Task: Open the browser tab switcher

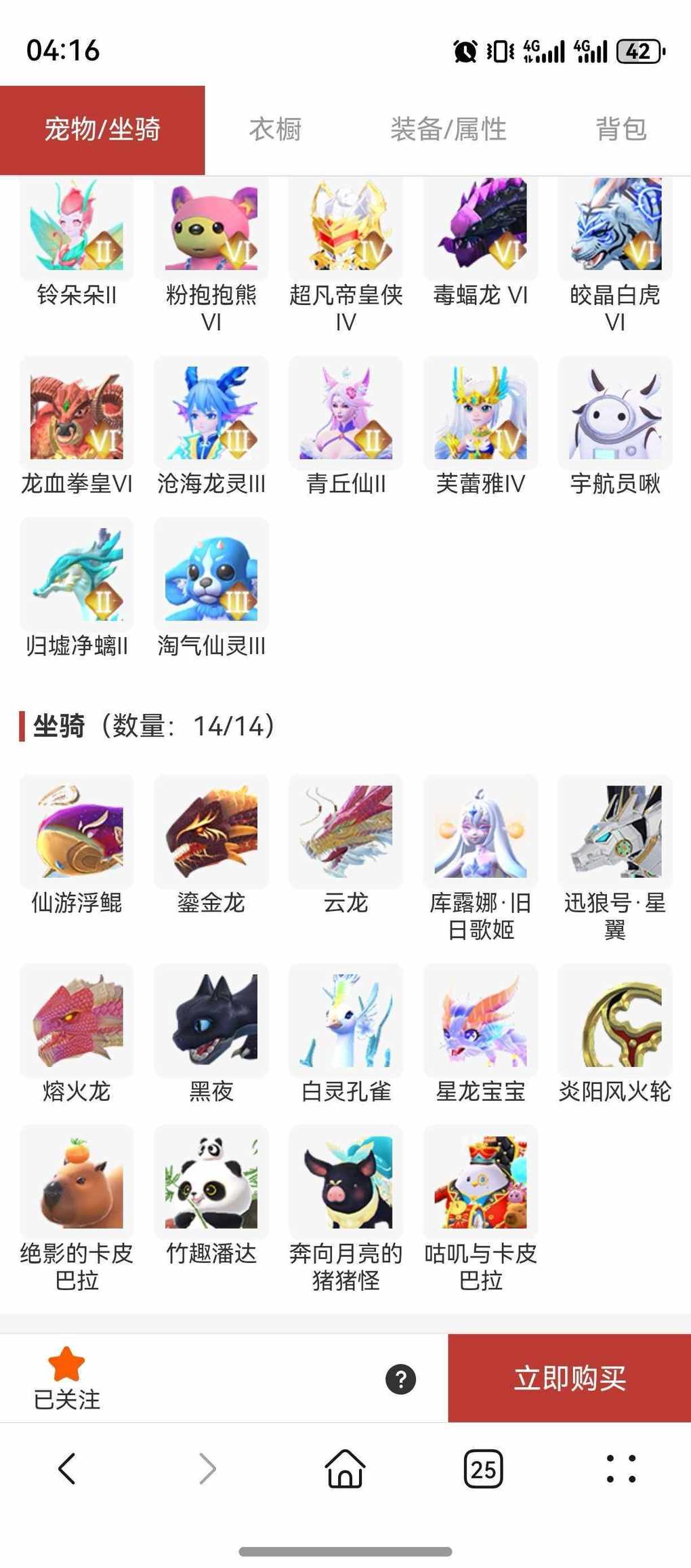Action: (483, 1469)
